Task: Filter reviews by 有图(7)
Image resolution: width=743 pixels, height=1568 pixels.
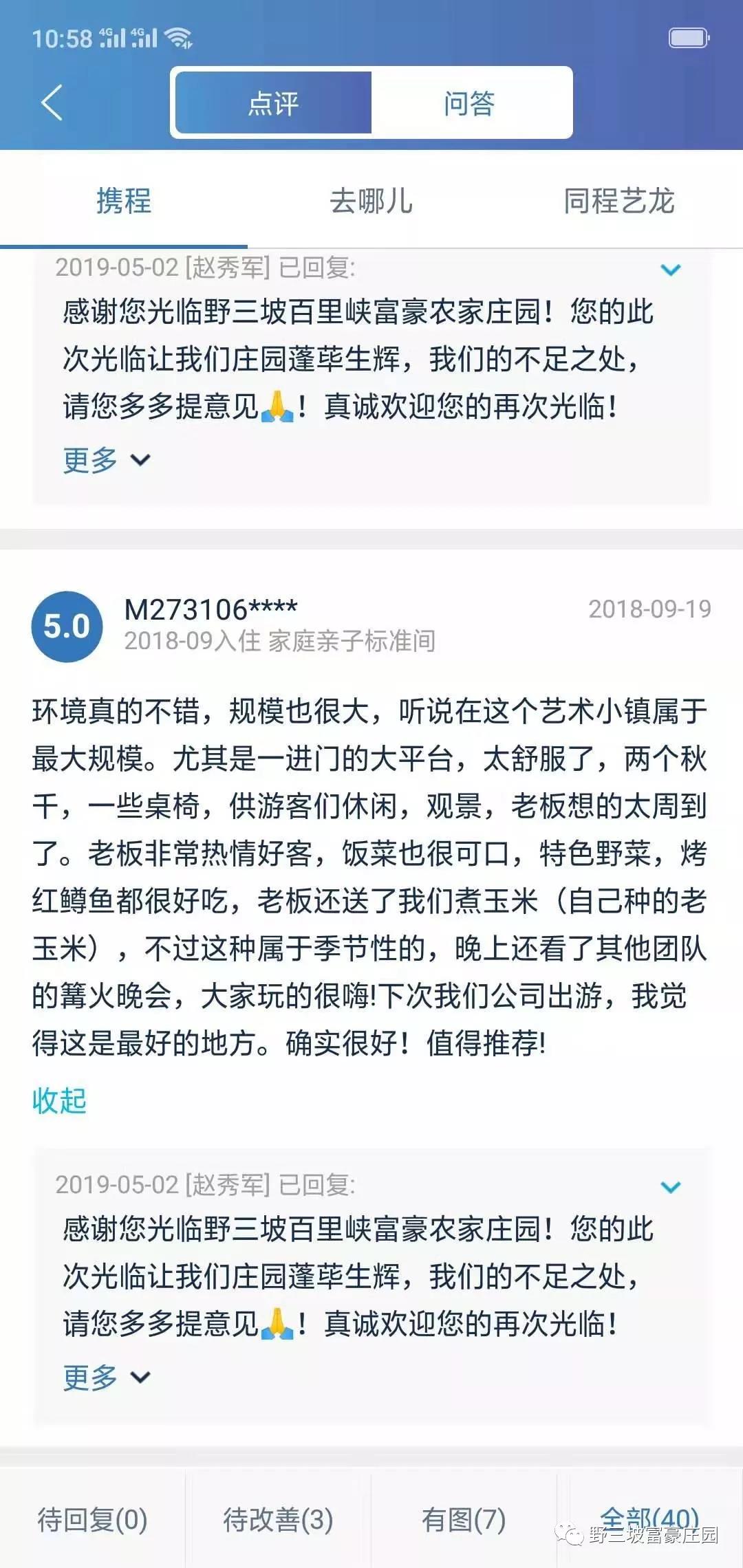Action: (x=464, y=1519)
